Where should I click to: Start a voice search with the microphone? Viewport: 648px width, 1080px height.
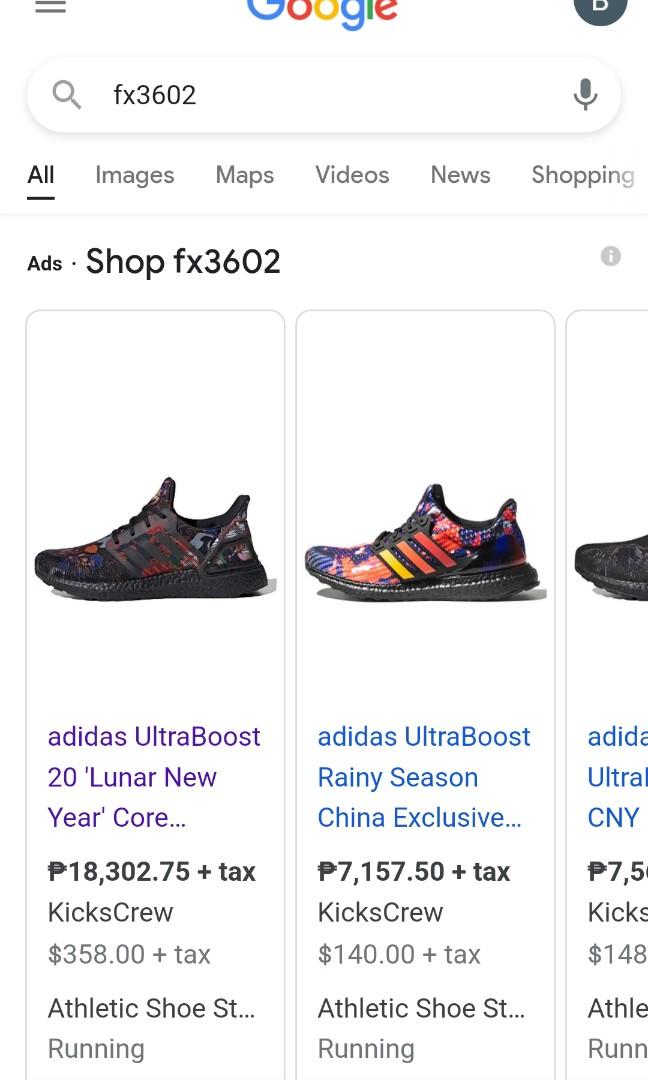(585, 95)
